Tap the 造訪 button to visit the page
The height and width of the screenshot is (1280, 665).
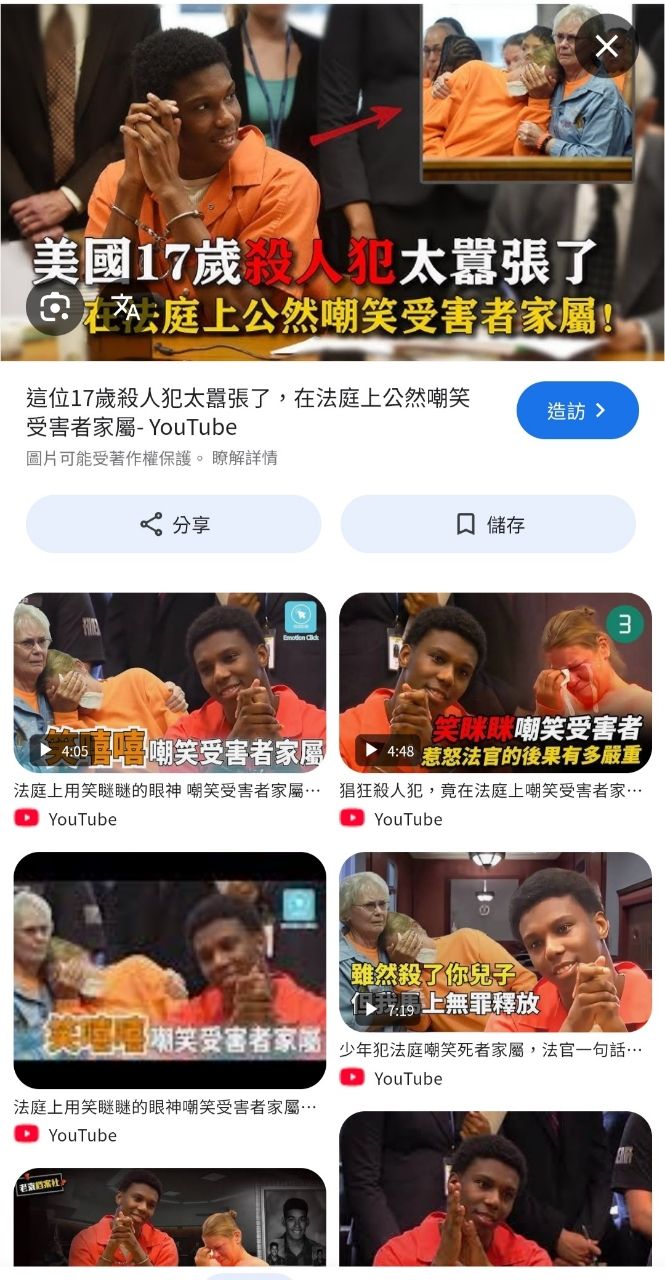[577, 410]
